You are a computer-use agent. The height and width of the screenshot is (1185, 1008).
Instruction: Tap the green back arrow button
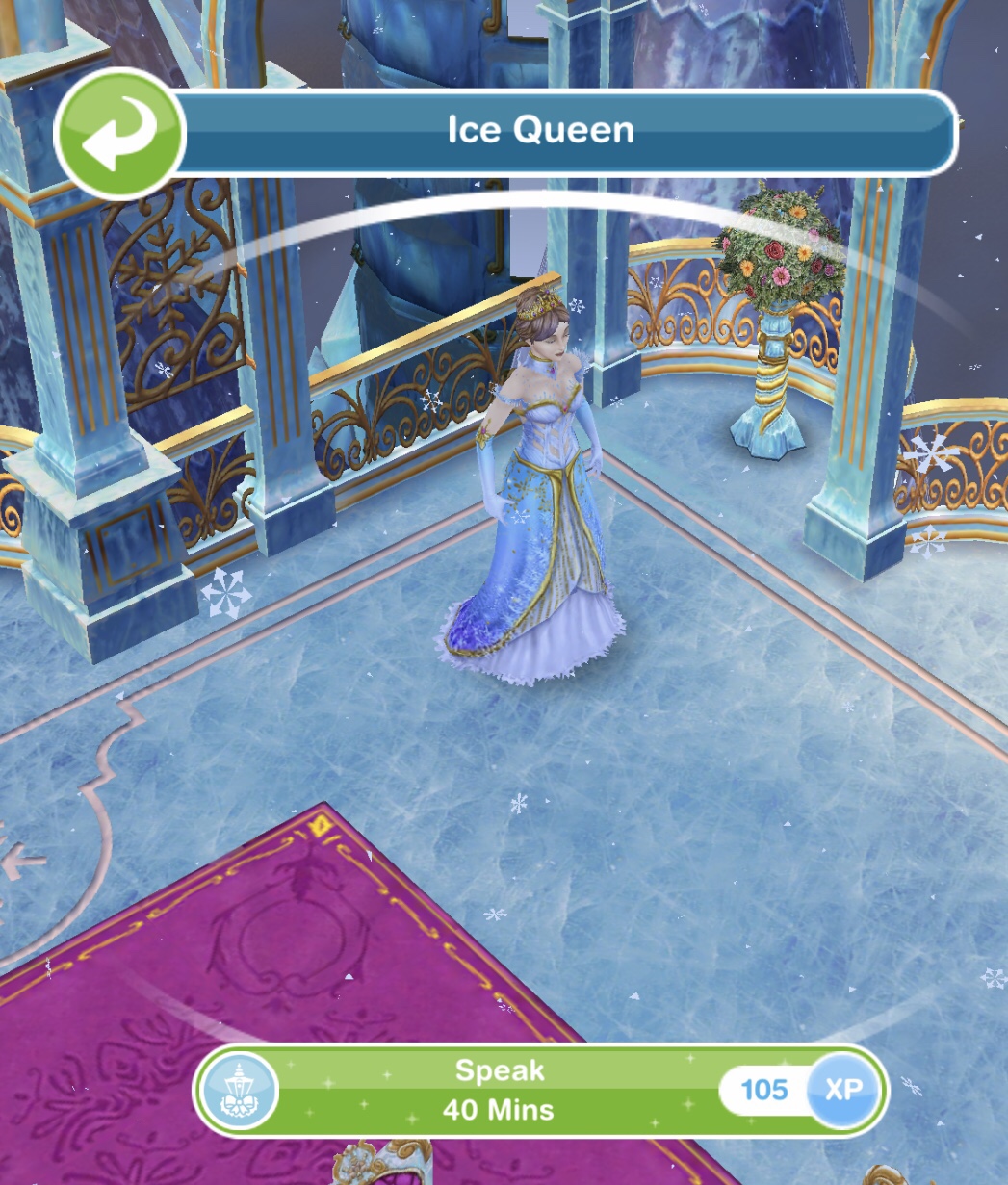118,135
